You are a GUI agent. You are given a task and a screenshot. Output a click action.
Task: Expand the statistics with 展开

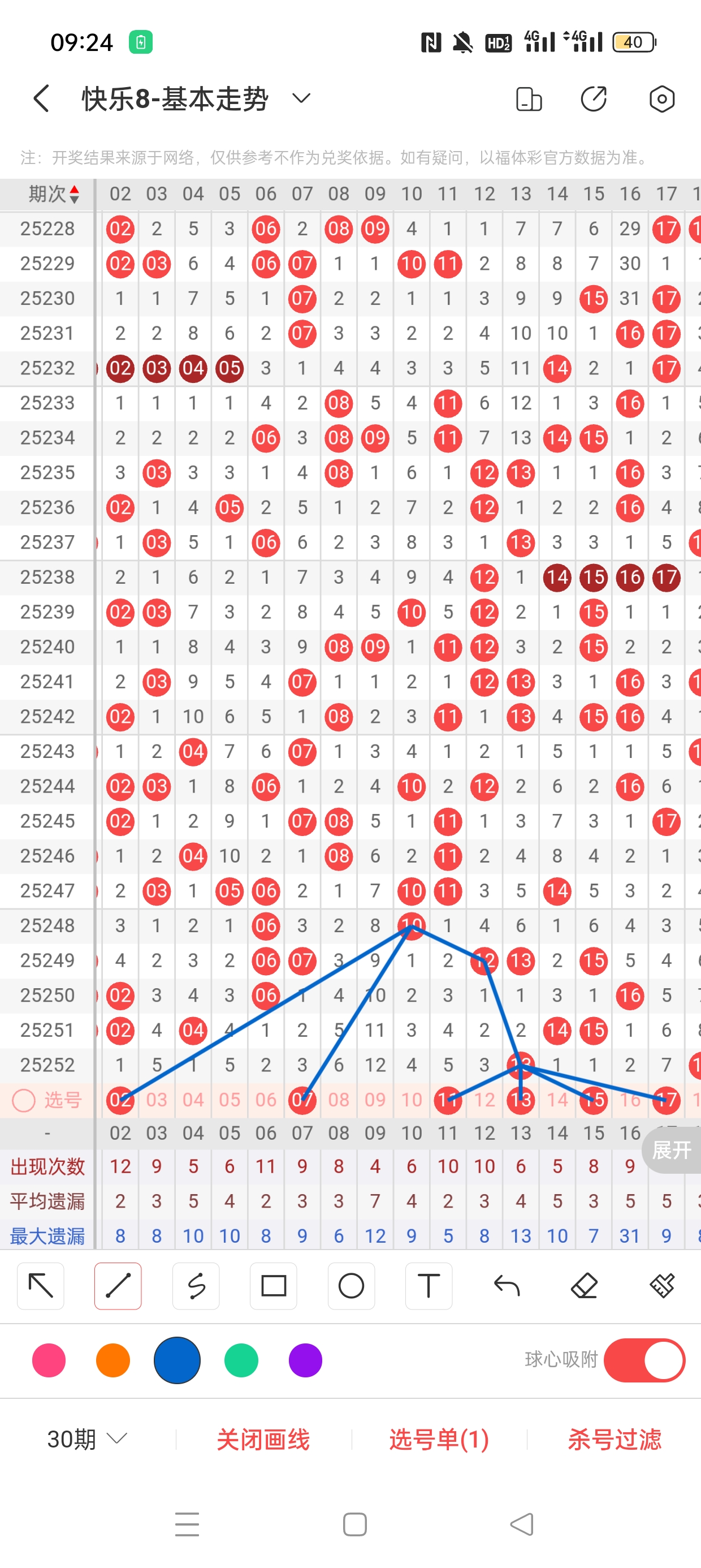[672, 1150]
